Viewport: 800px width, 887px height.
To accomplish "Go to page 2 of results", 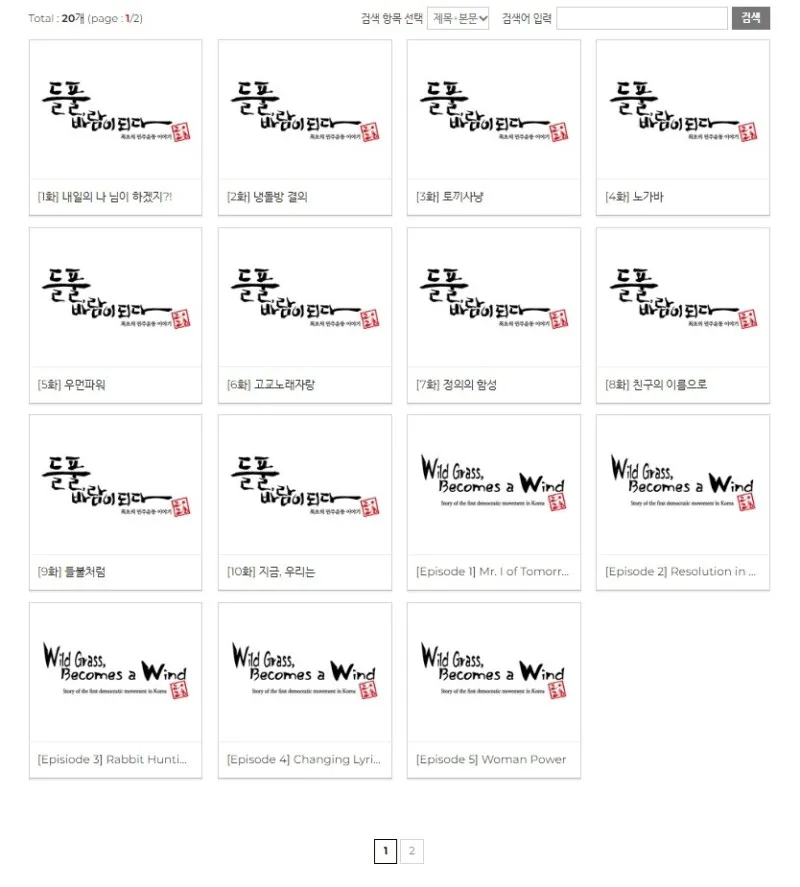I will click(412, 852).
